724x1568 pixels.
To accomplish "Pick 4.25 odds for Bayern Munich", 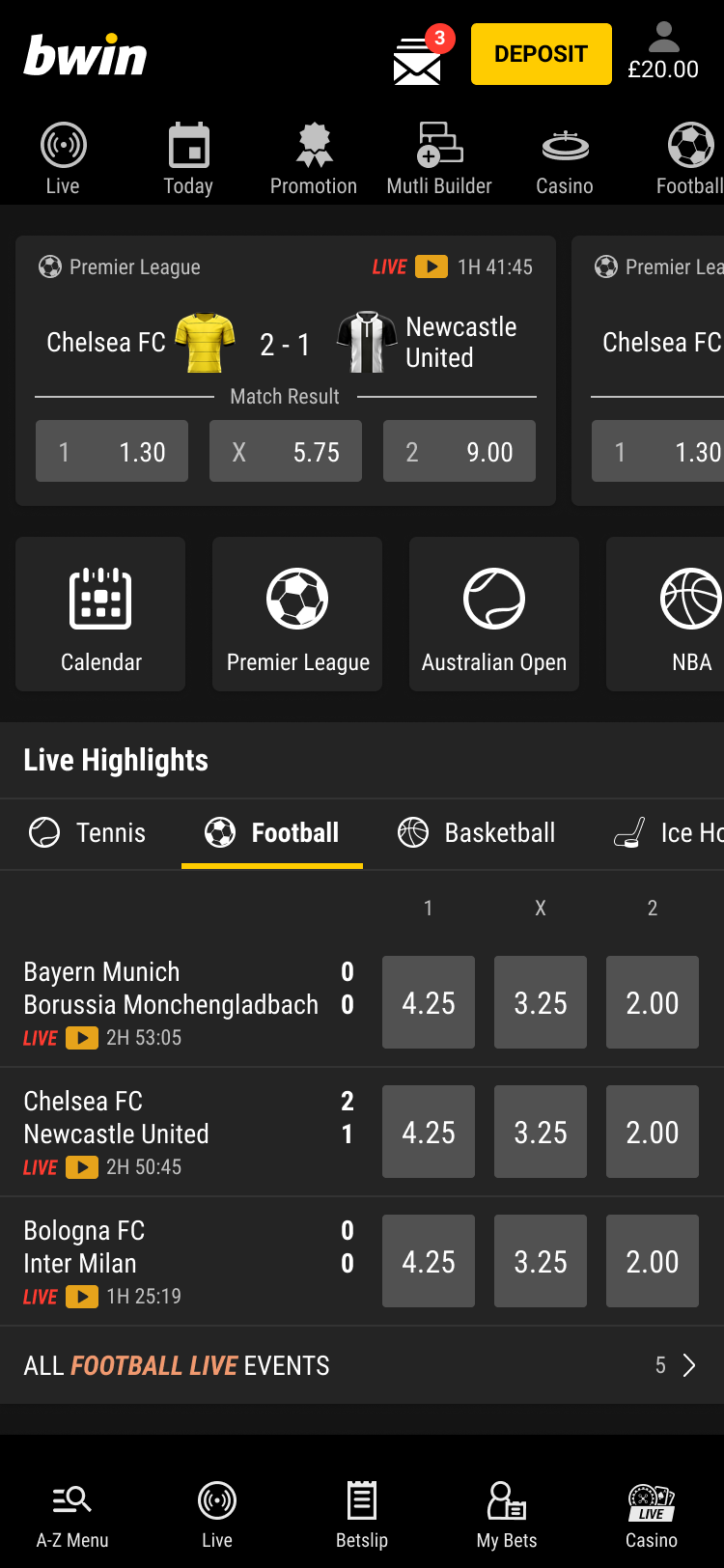I will 429,1002.
